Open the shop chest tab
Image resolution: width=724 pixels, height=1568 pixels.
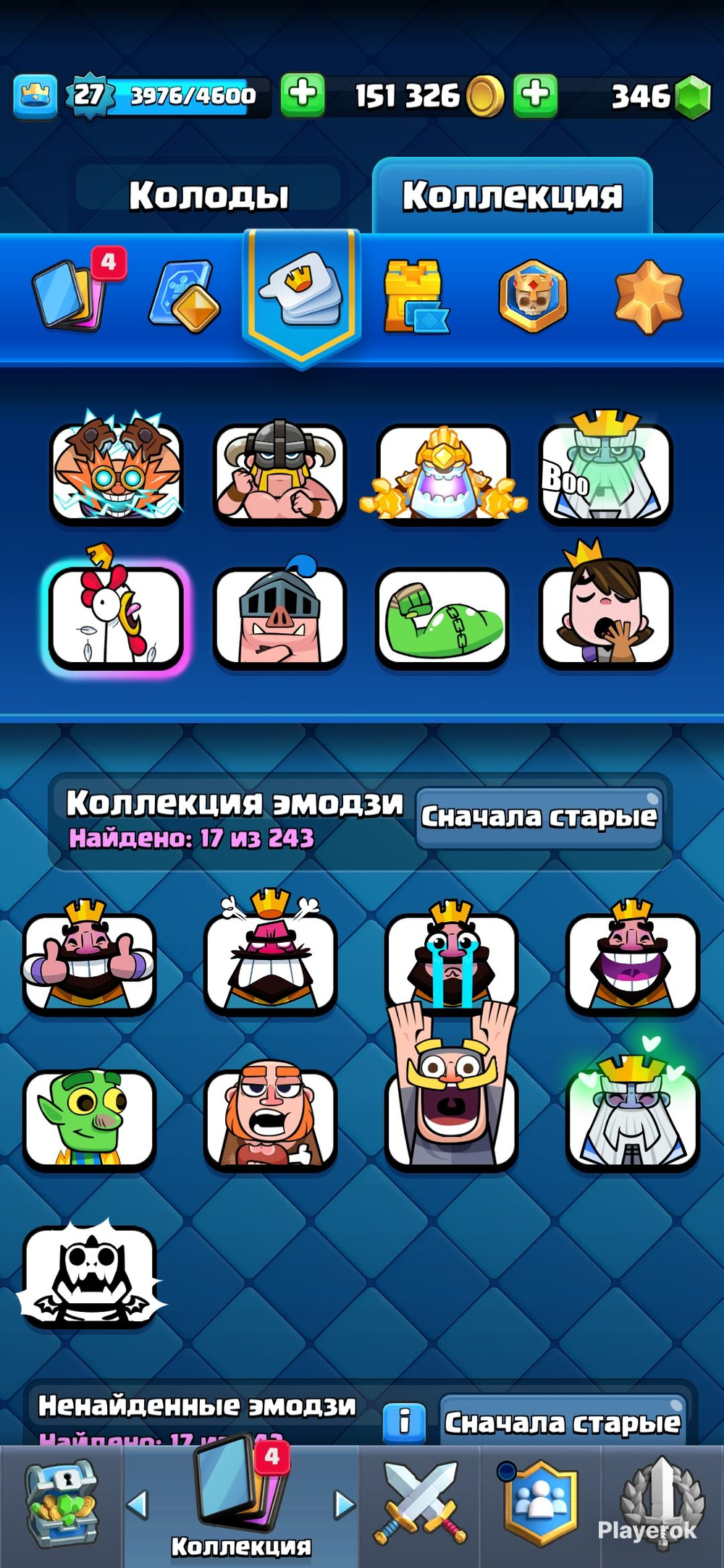62,1505
